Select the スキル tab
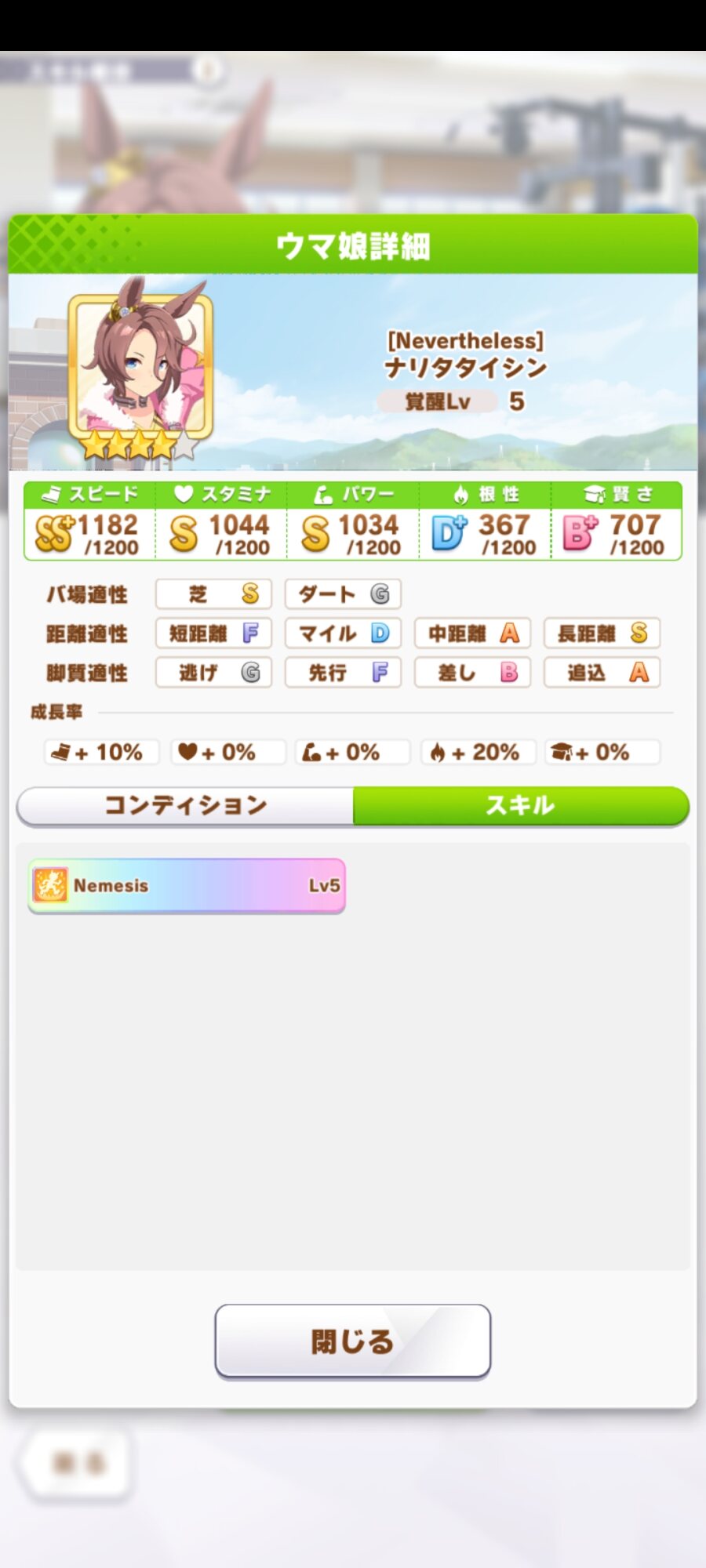 point(521,805)
